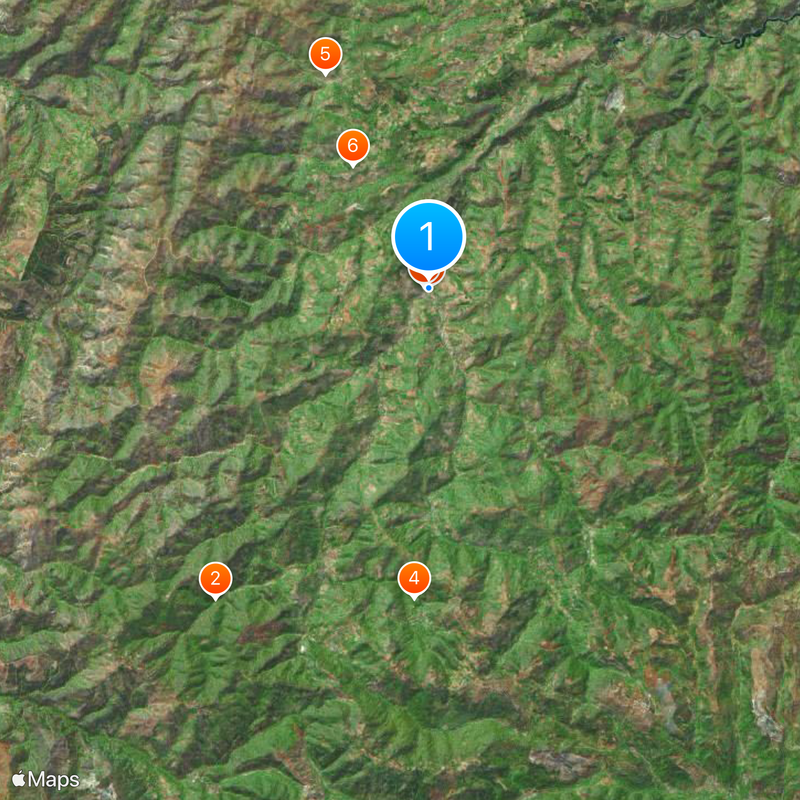Choose the orange map pin numbered 6
Viewport: 800px width, 800px height.
(352, 146)
